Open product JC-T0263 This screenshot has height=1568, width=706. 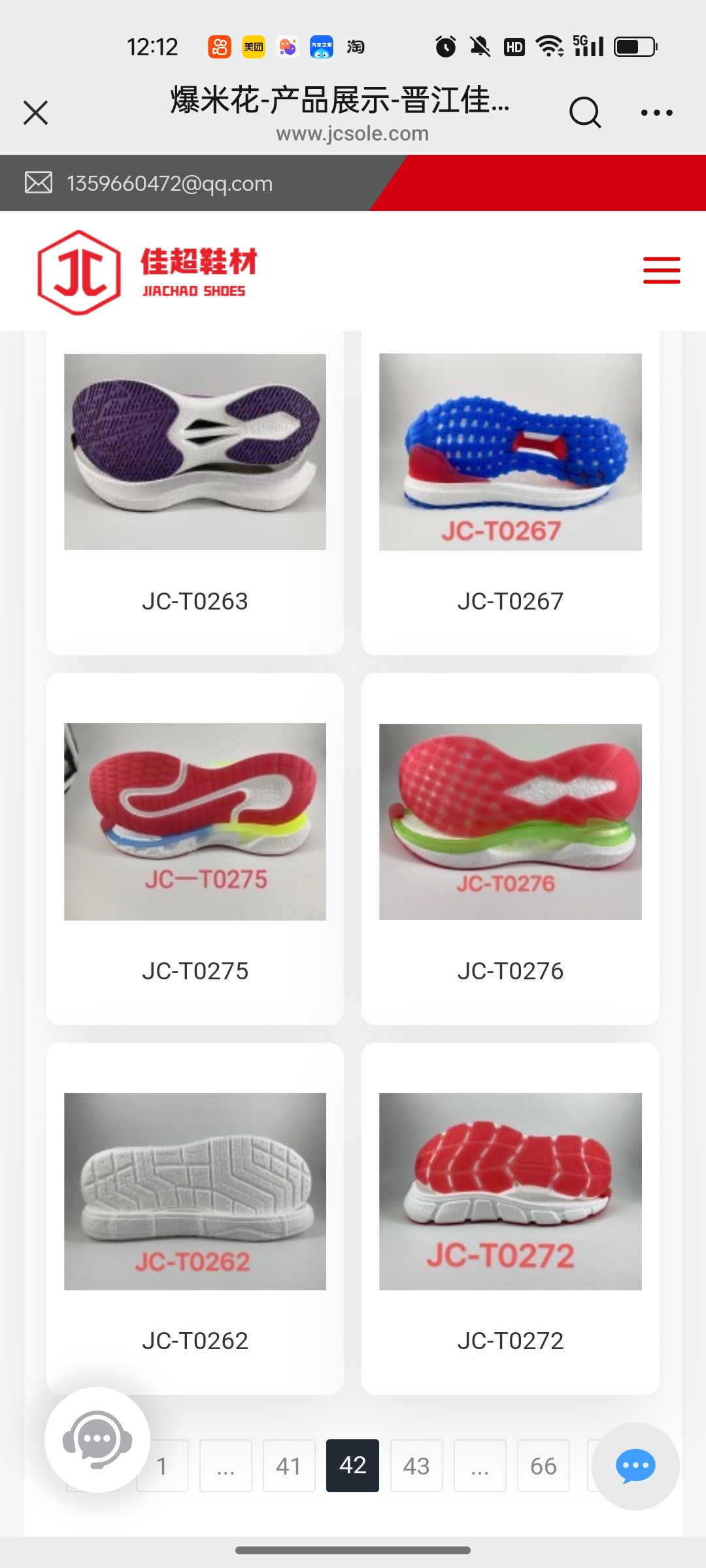point(195,452)
